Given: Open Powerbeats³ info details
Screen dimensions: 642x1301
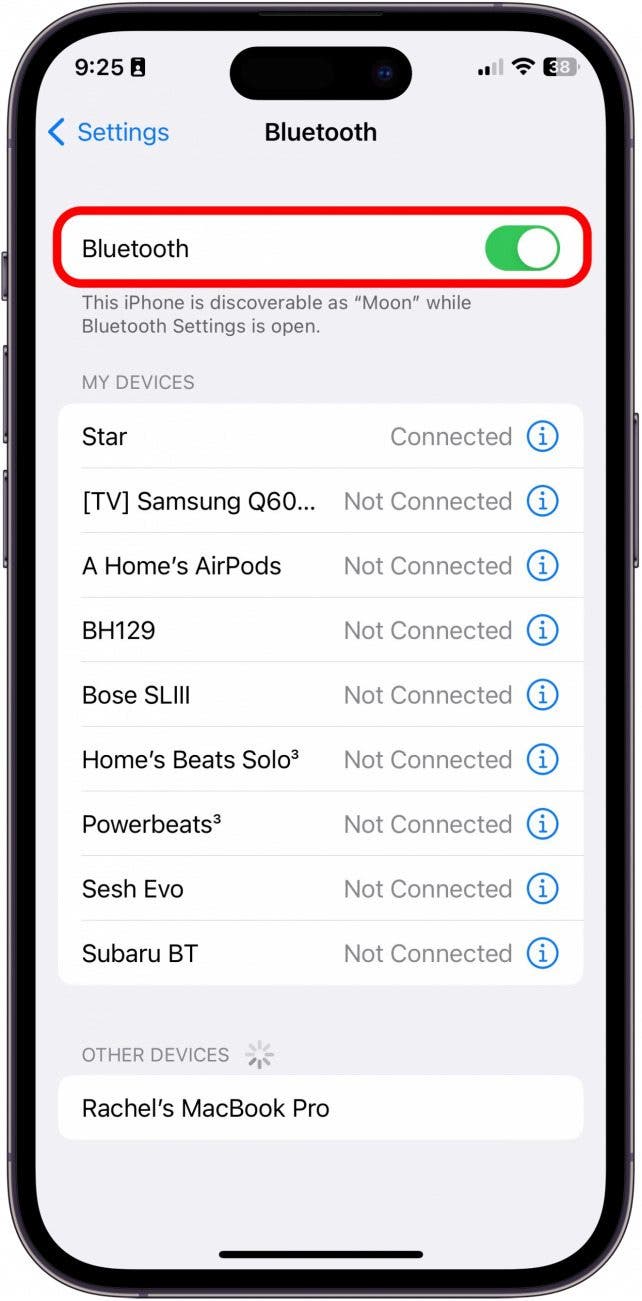Looking at the screenshot, I should [x=542, y=824].
